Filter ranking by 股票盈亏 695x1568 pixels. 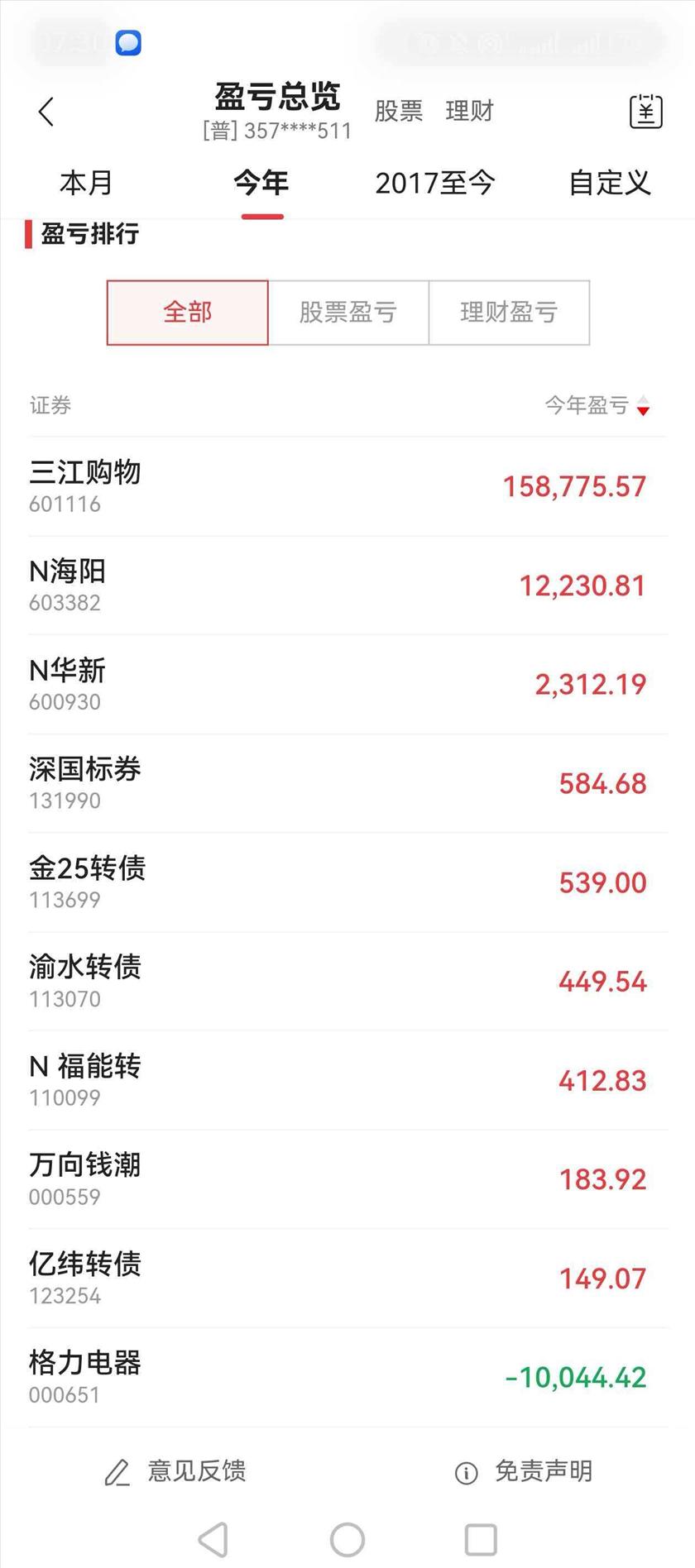pos(348,313)
